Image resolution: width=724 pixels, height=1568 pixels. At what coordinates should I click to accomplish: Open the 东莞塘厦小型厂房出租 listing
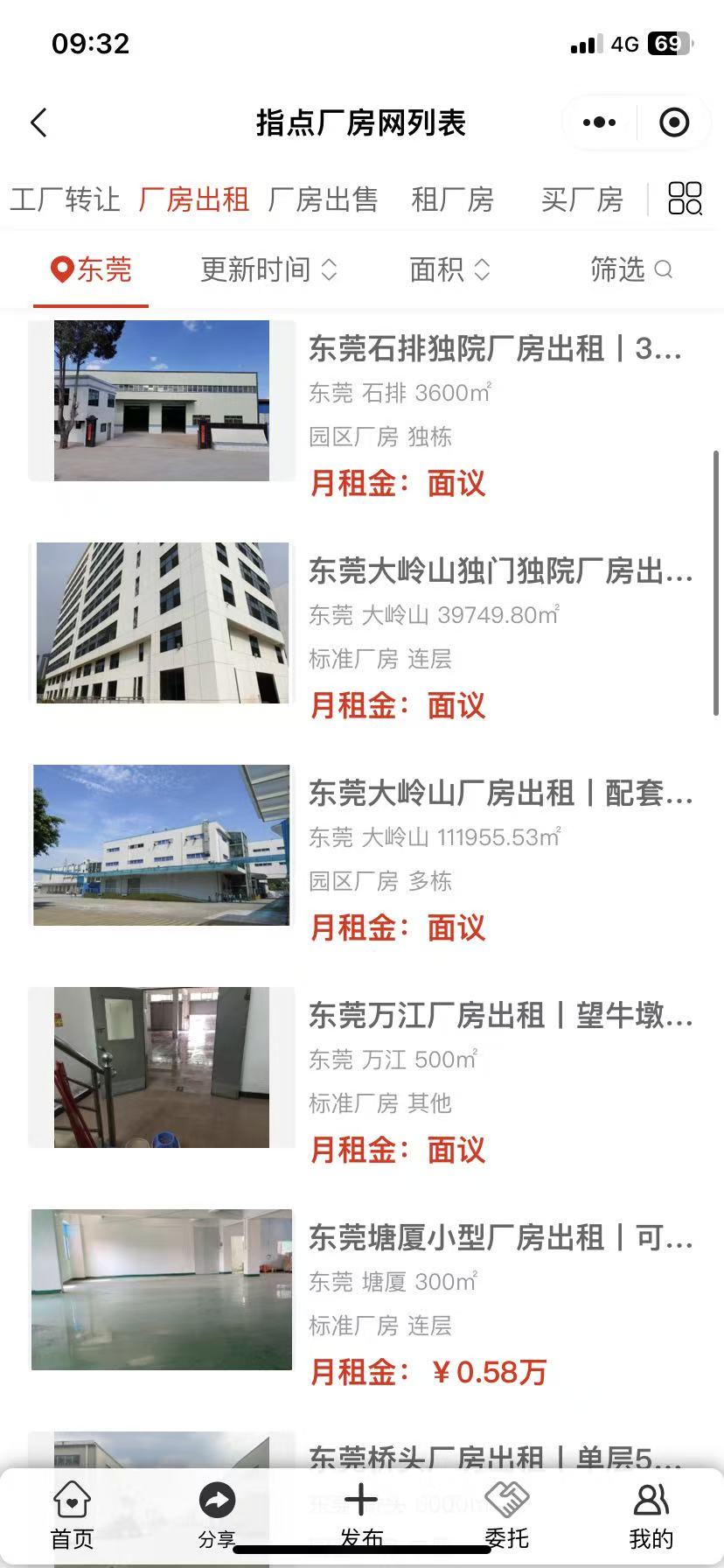coord(500,1238)
